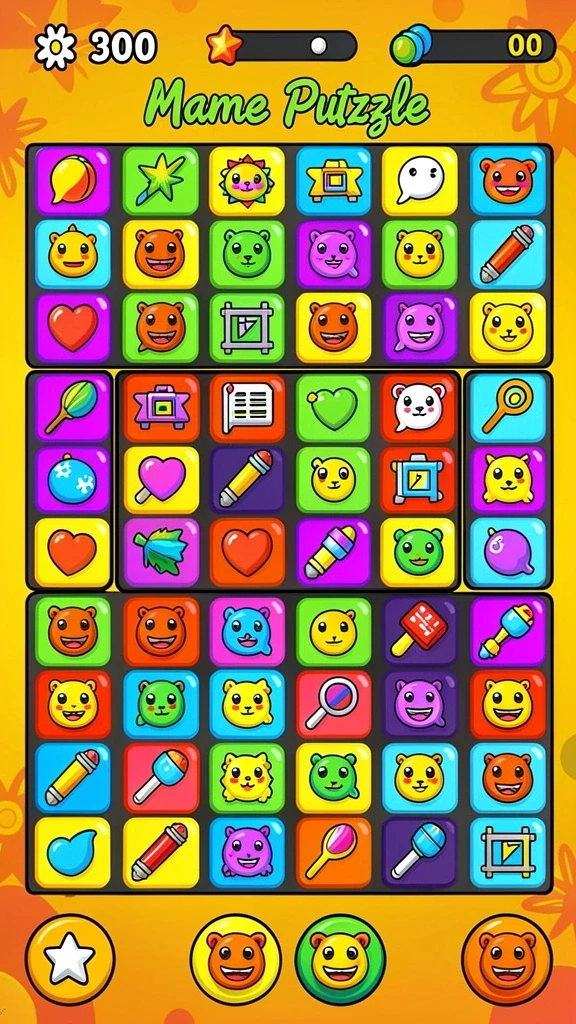576x1024 pixels.
Task: Select the green leaf tile
Action: click(x=161, y=552)
